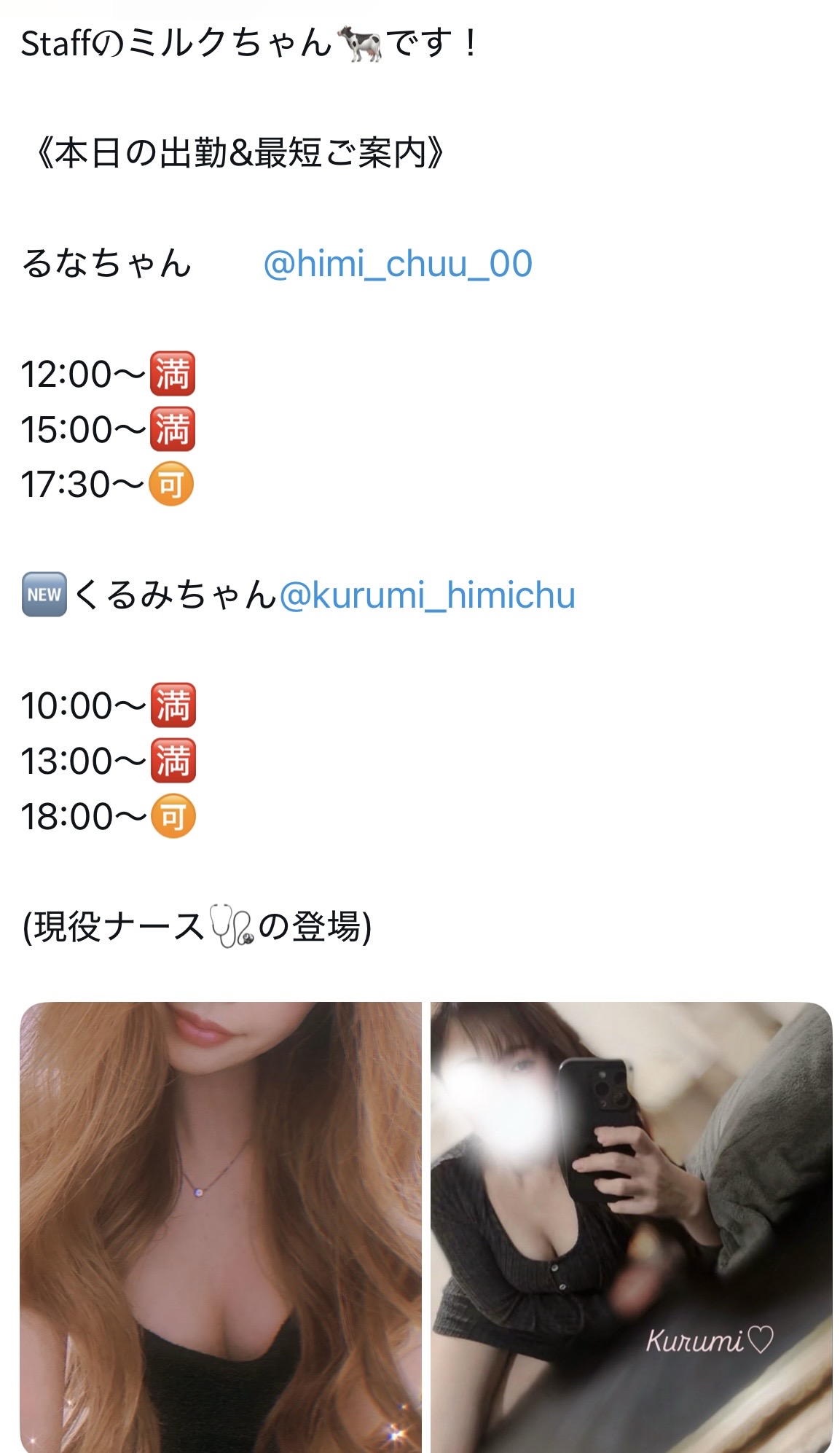This screenshot has height=1453, width=840.
Task: View the left photo with orange hair
Action: point(221,1227)
